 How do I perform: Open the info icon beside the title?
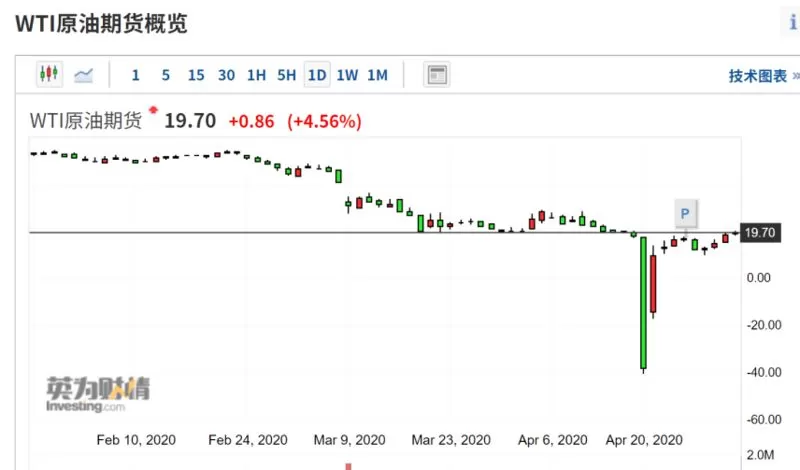coord(791,22)
